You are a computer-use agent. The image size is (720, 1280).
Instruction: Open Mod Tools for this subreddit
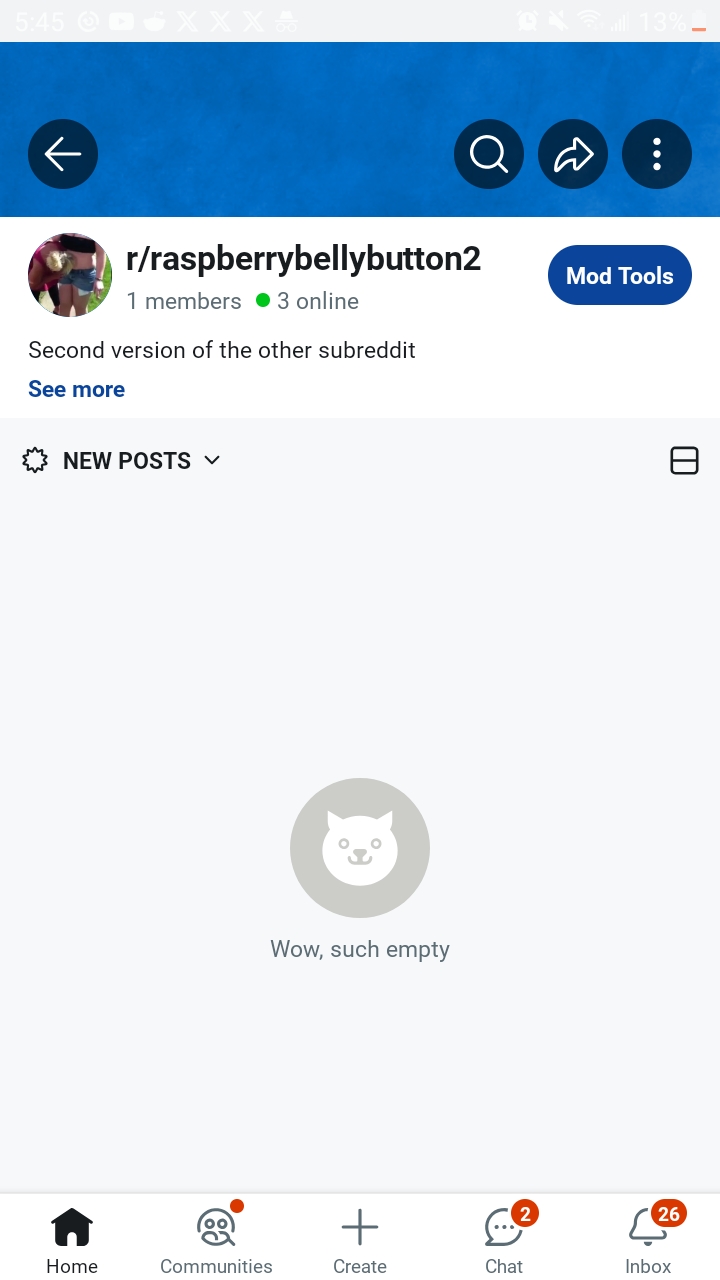pos(619,274)
